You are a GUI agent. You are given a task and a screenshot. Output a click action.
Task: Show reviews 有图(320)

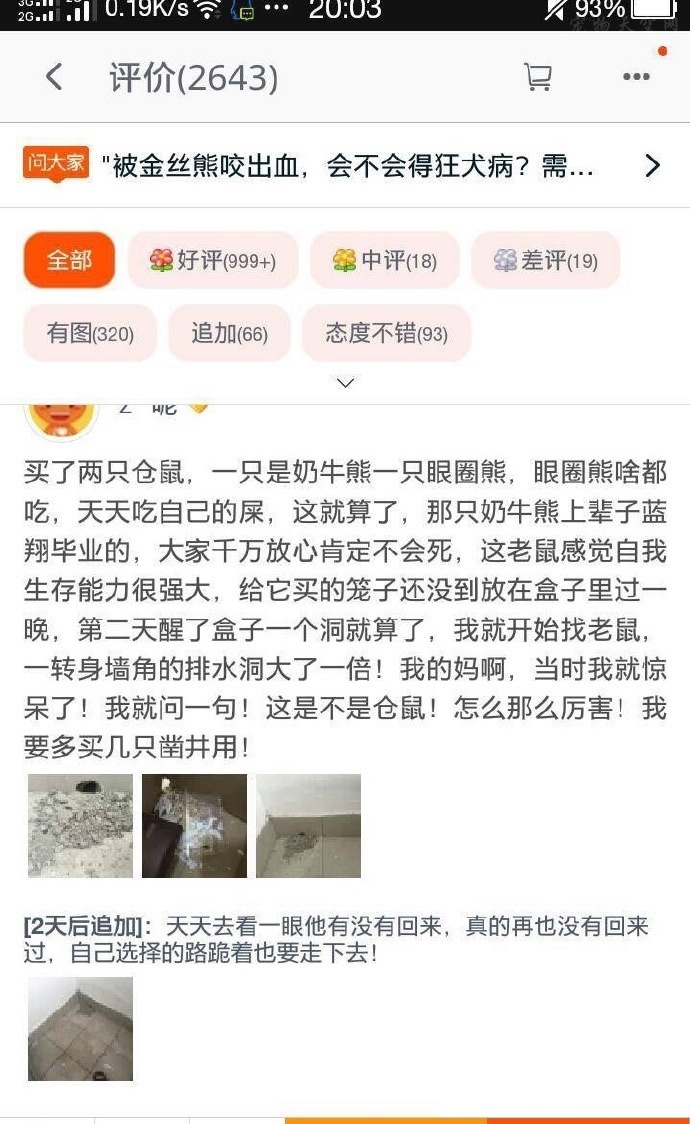coord(90,333)
